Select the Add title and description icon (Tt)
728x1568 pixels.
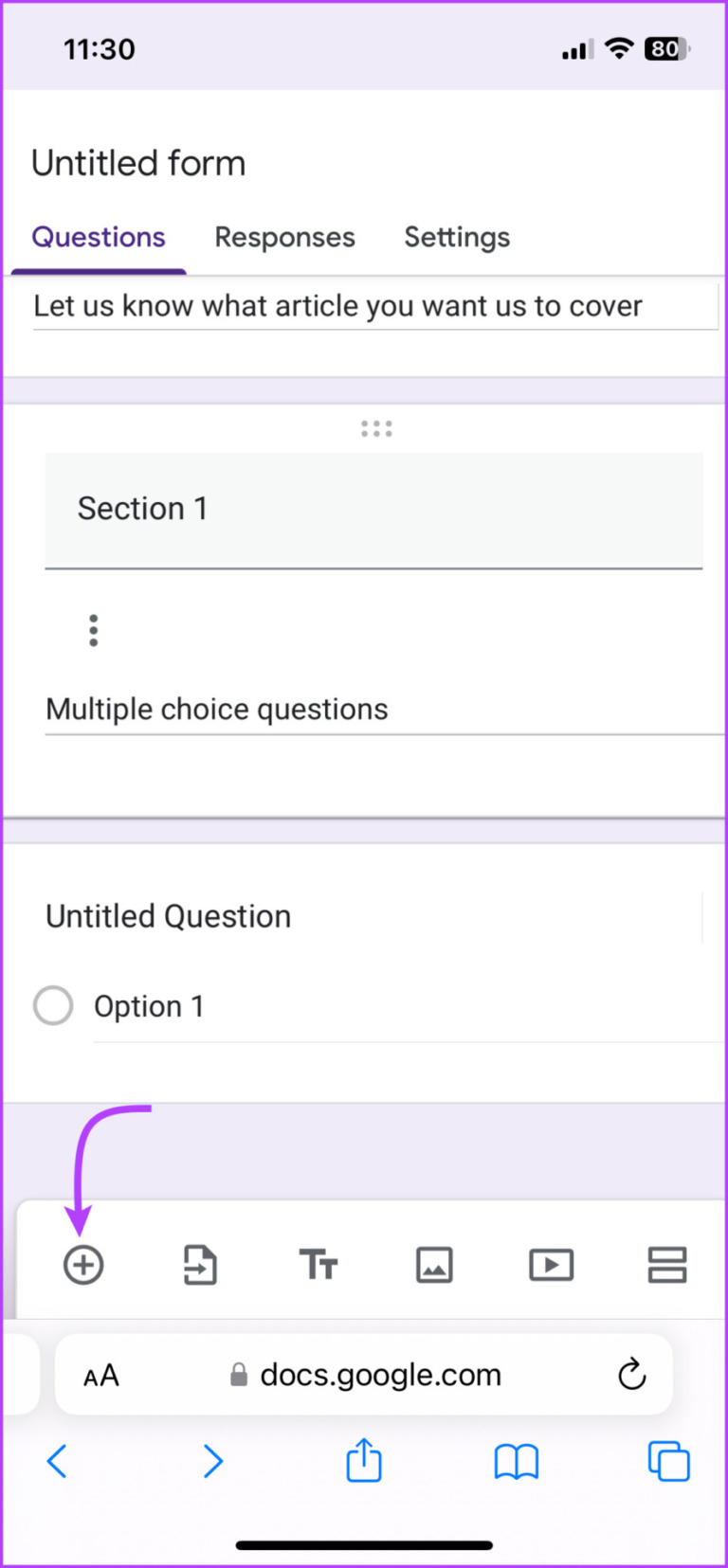click(318, 1265)
